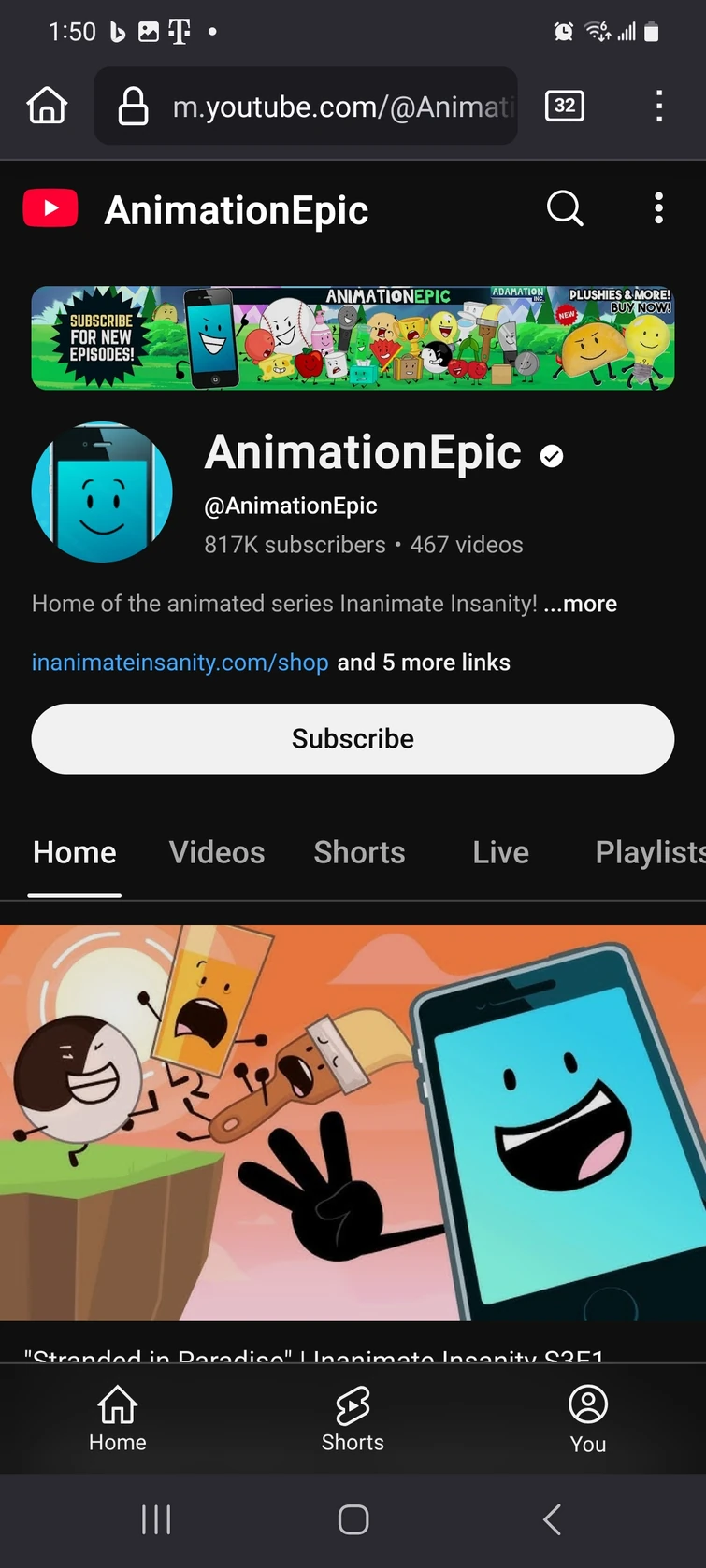
Task: Open the channel options kebab menu
Action: point(658,208)
